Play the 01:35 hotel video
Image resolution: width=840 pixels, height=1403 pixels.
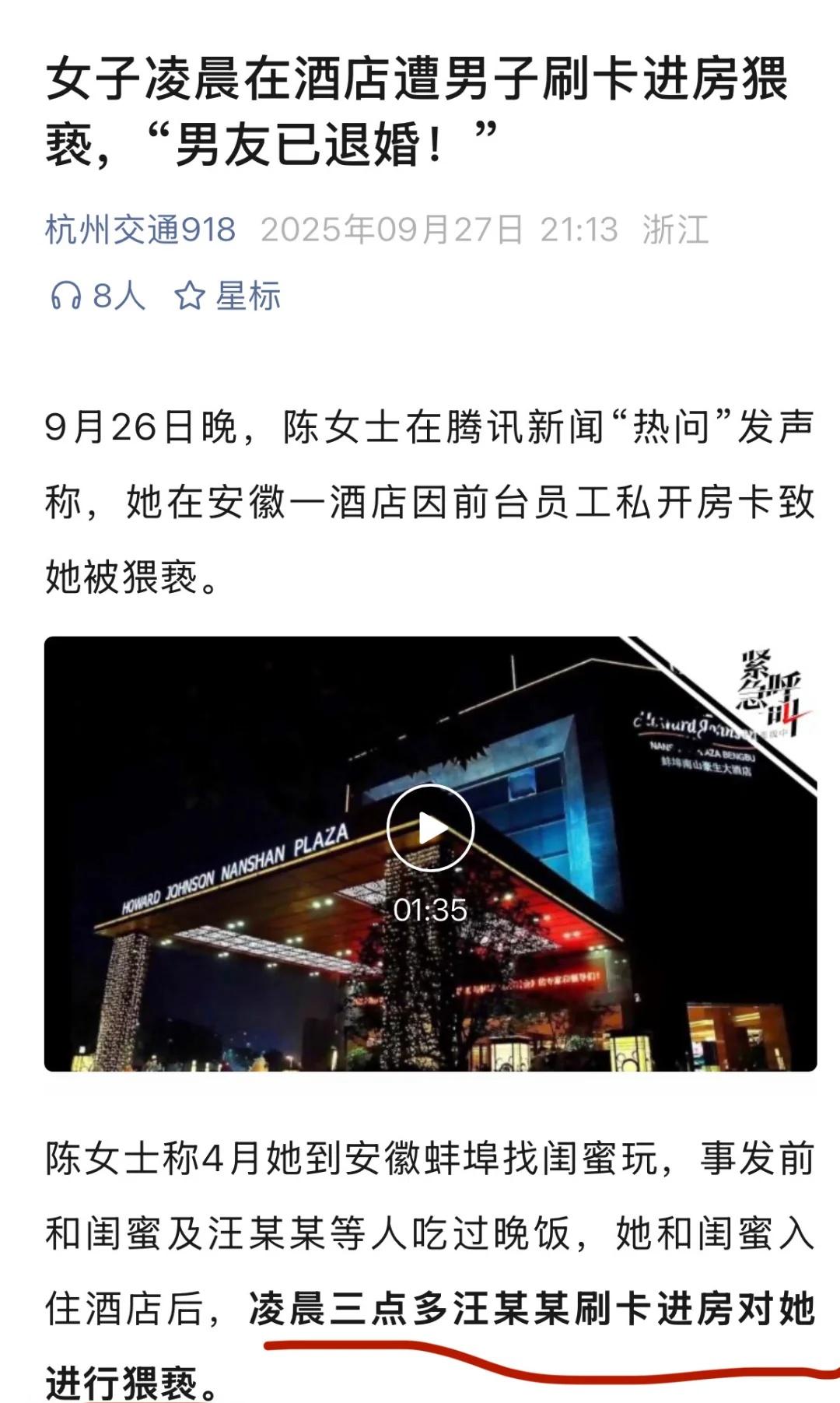430,828
